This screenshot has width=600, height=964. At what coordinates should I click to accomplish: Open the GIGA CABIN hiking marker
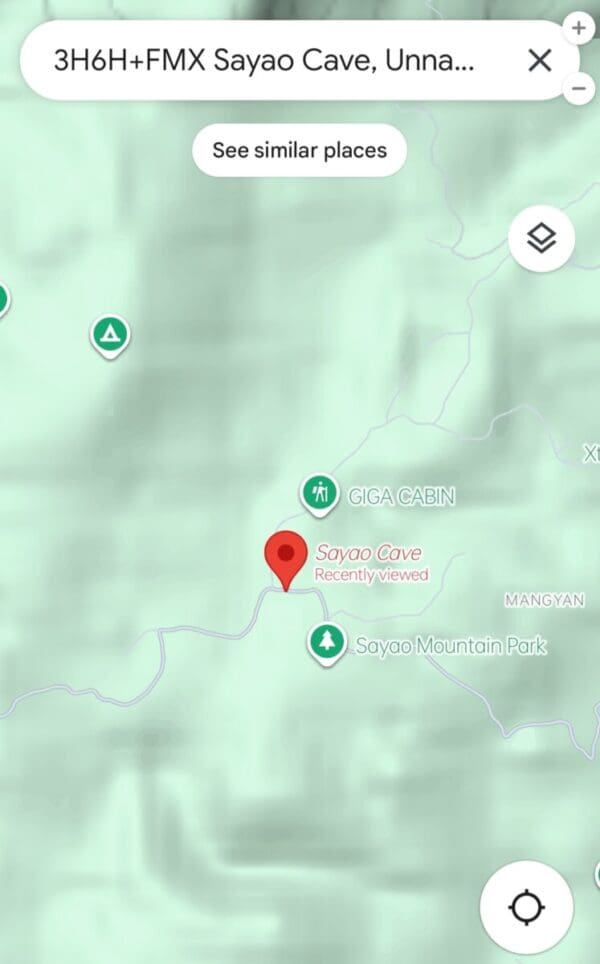pyautogui.click(x=319, y=493)
